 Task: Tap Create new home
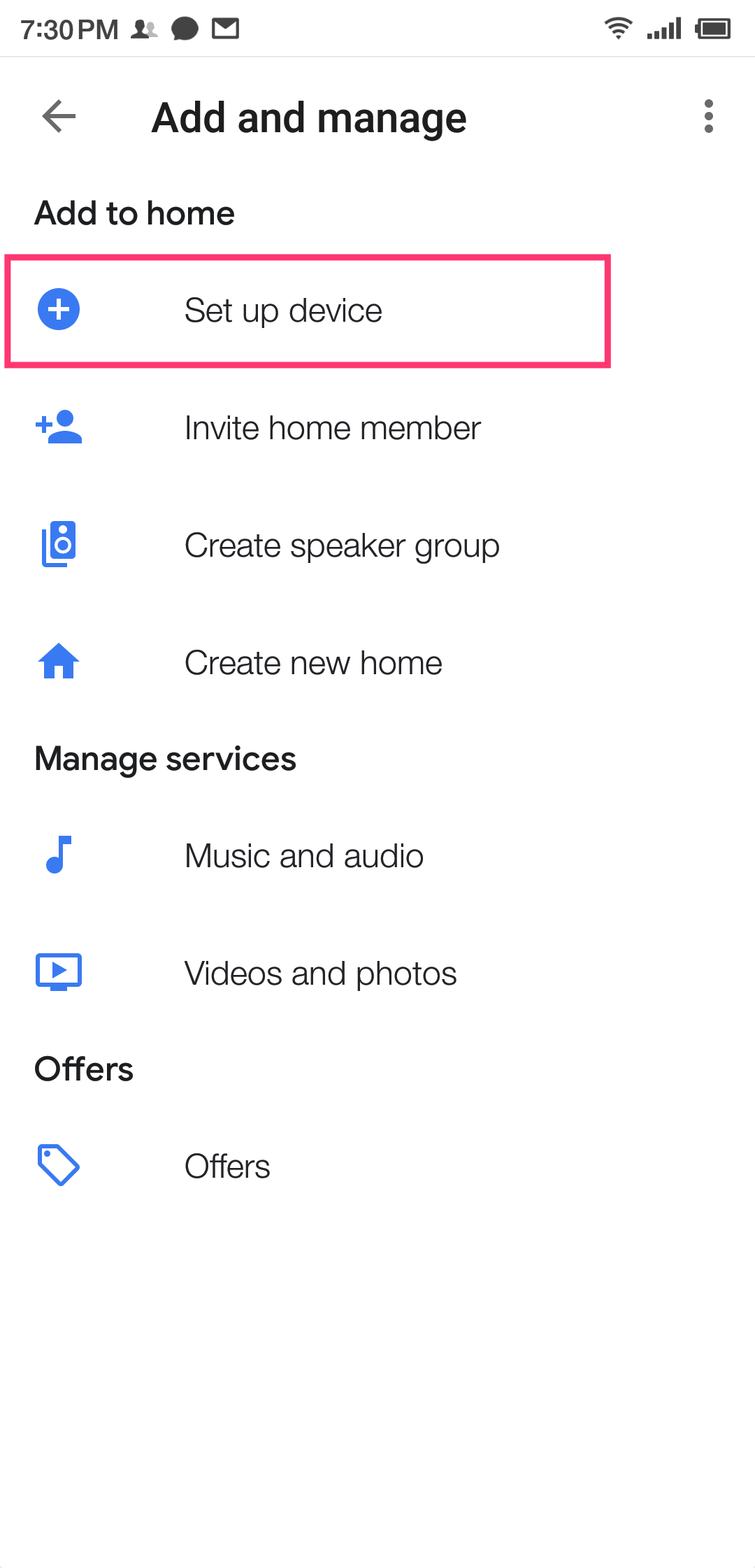[377, 663]
